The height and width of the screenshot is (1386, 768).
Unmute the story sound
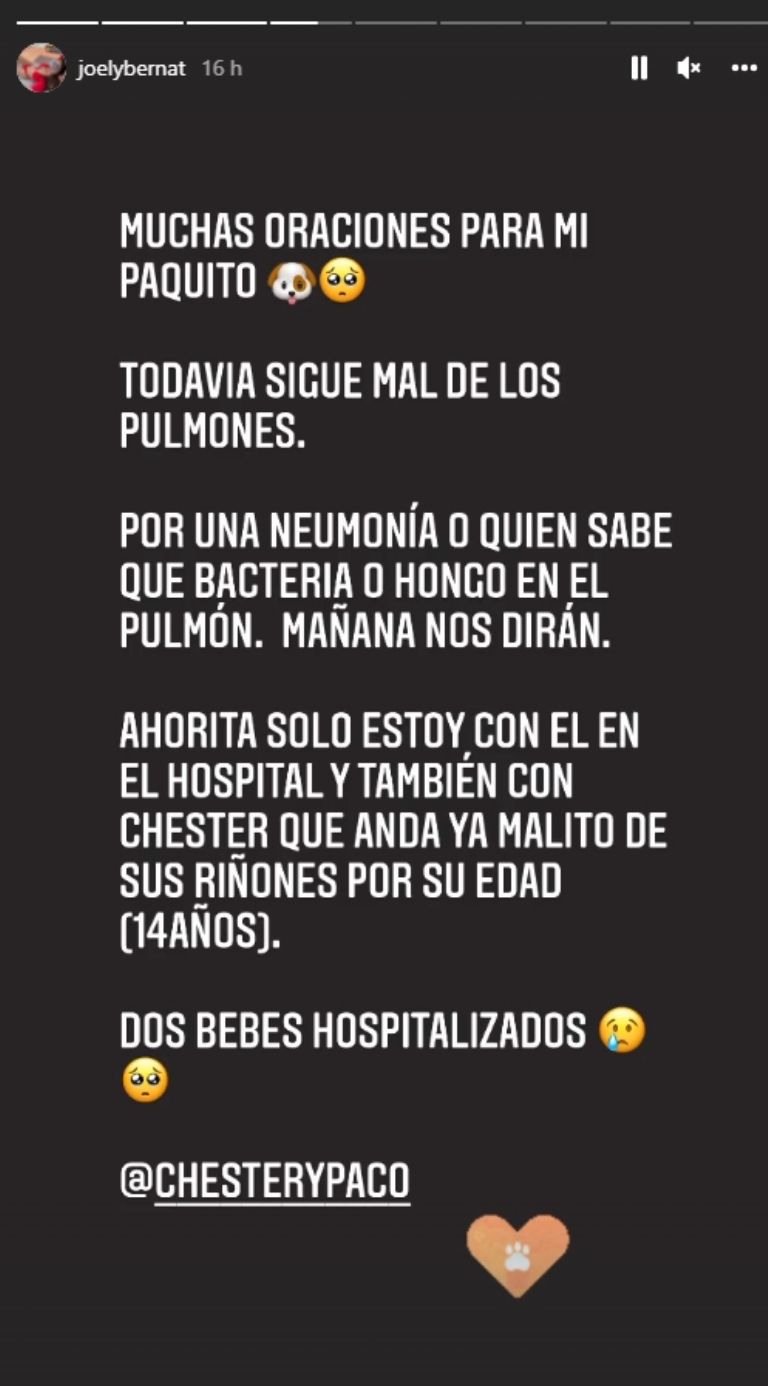(x=688, y=68)
